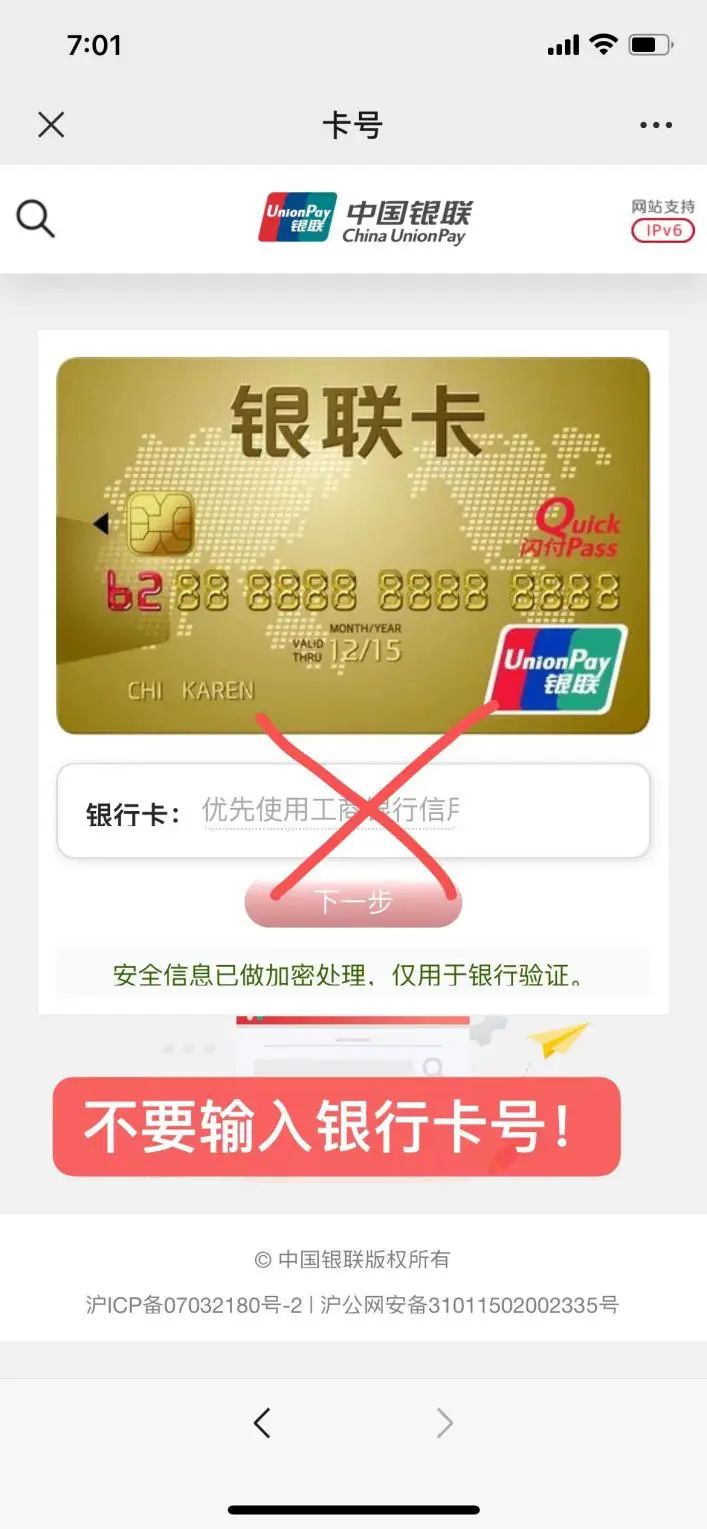Close the 卡号 web page

[51, 125]
